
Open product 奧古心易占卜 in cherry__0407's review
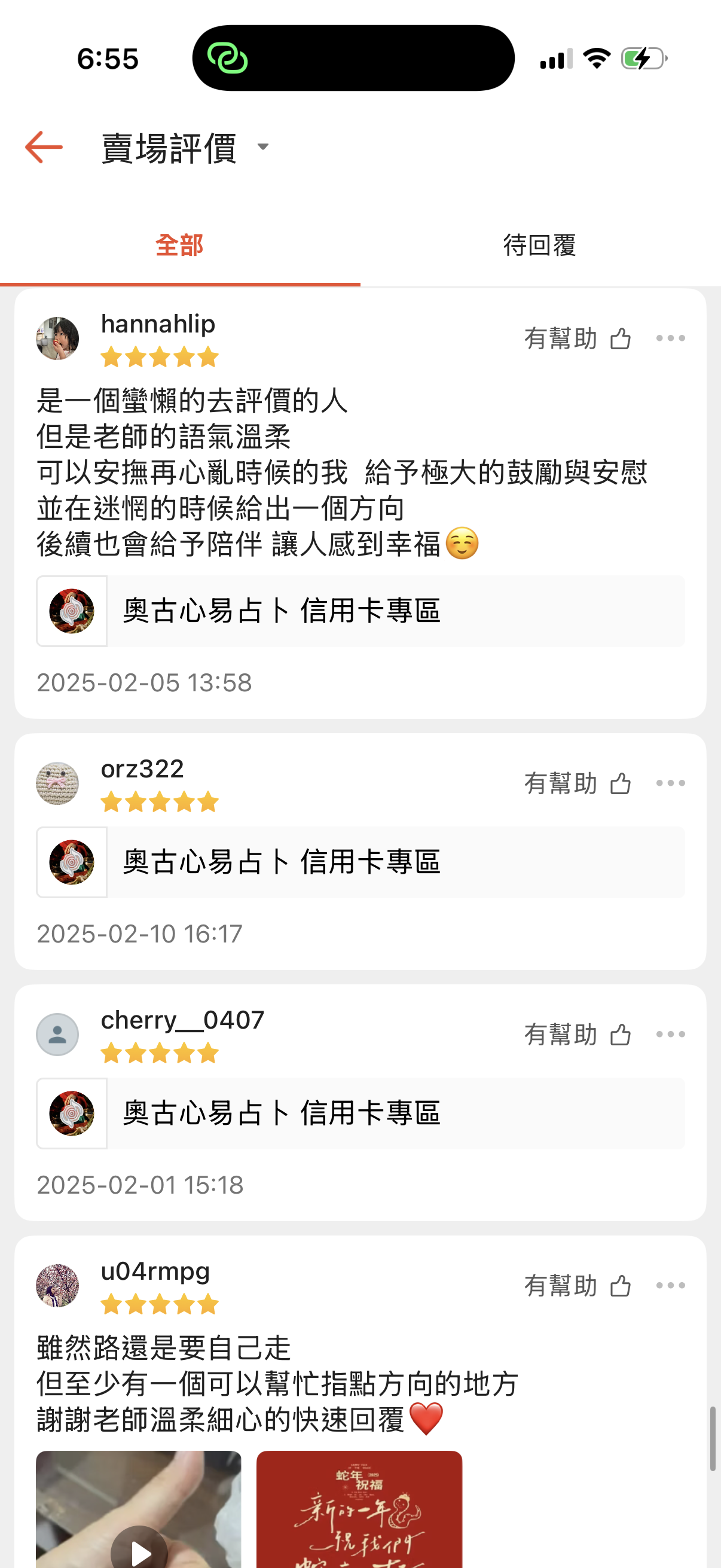tap(360, 1114)
